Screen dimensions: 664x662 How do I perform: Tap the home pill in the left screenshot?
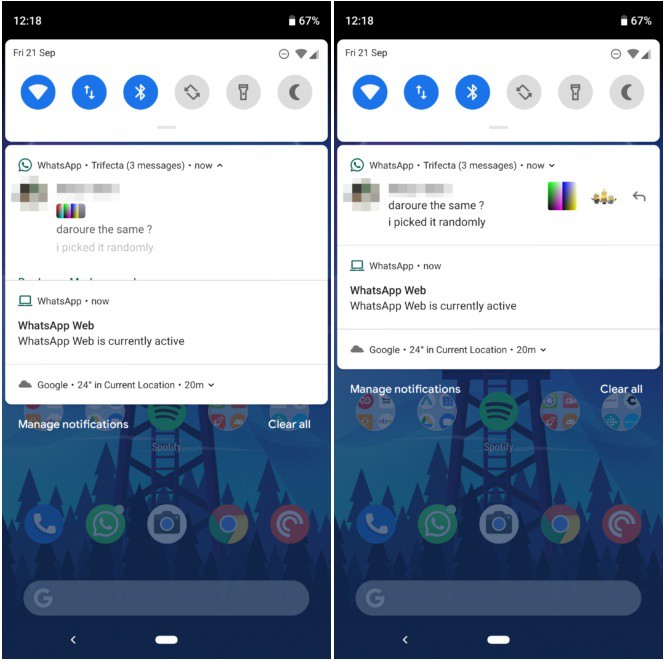pos(166,639)
